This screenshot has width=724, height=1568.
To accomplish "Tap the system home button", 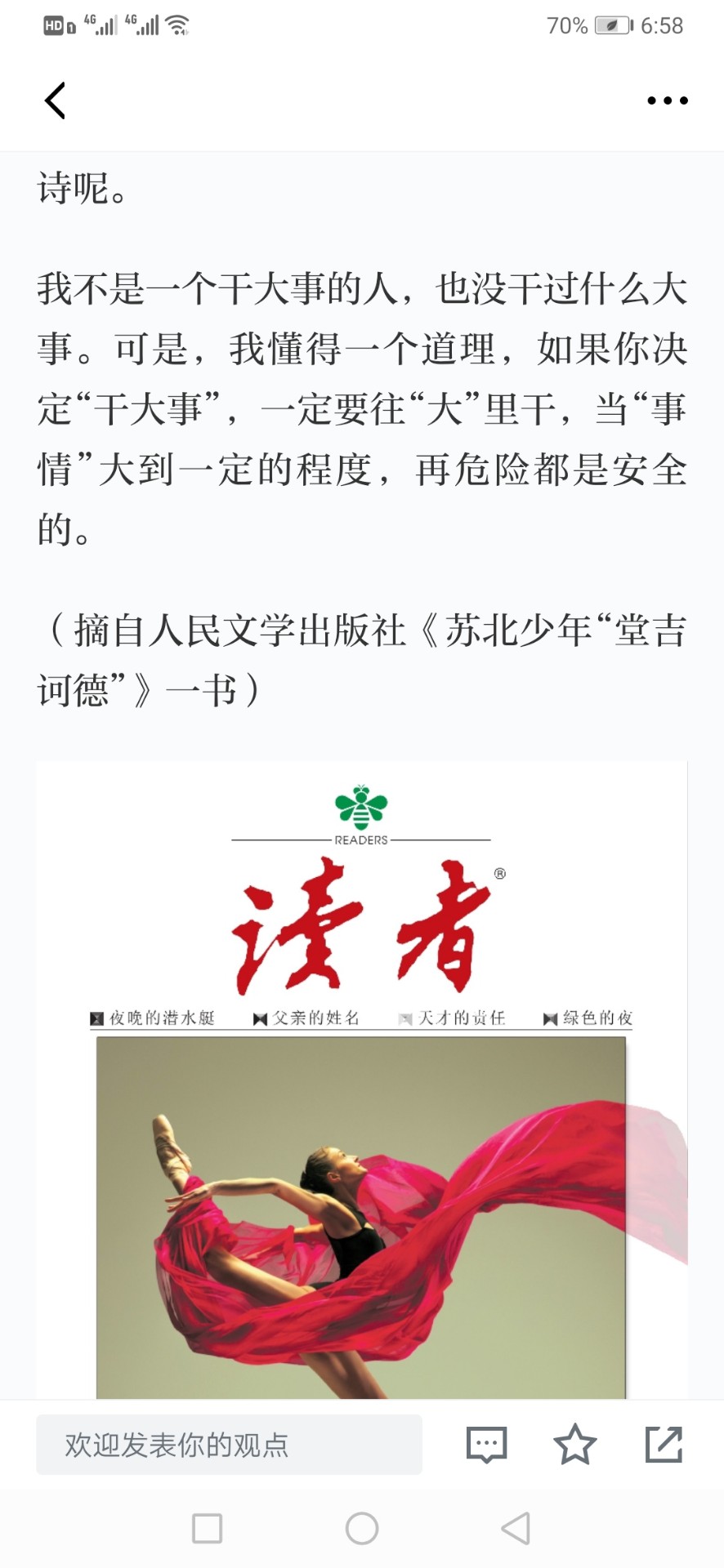I will point(361,1528).
